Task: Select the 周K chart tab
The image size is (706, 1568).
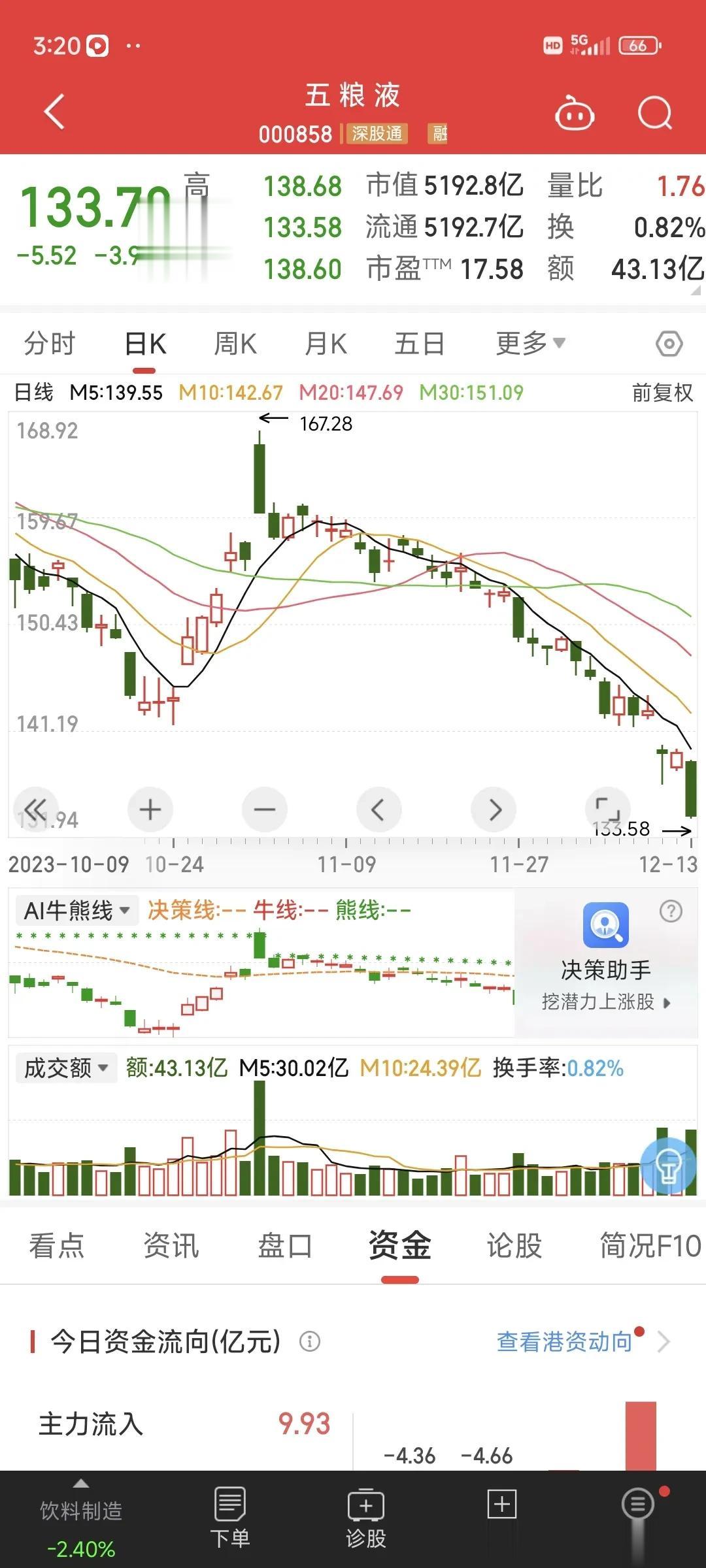Action: pyautogui.click(x=235, y=343)
